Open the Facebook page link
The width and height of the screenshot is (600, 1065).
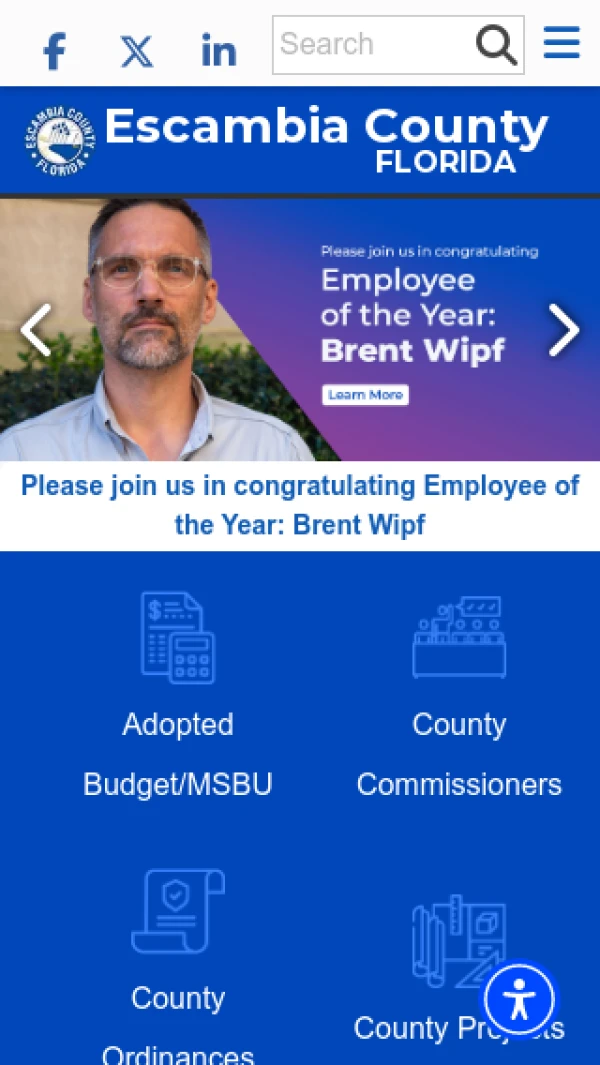click(54, 51)
